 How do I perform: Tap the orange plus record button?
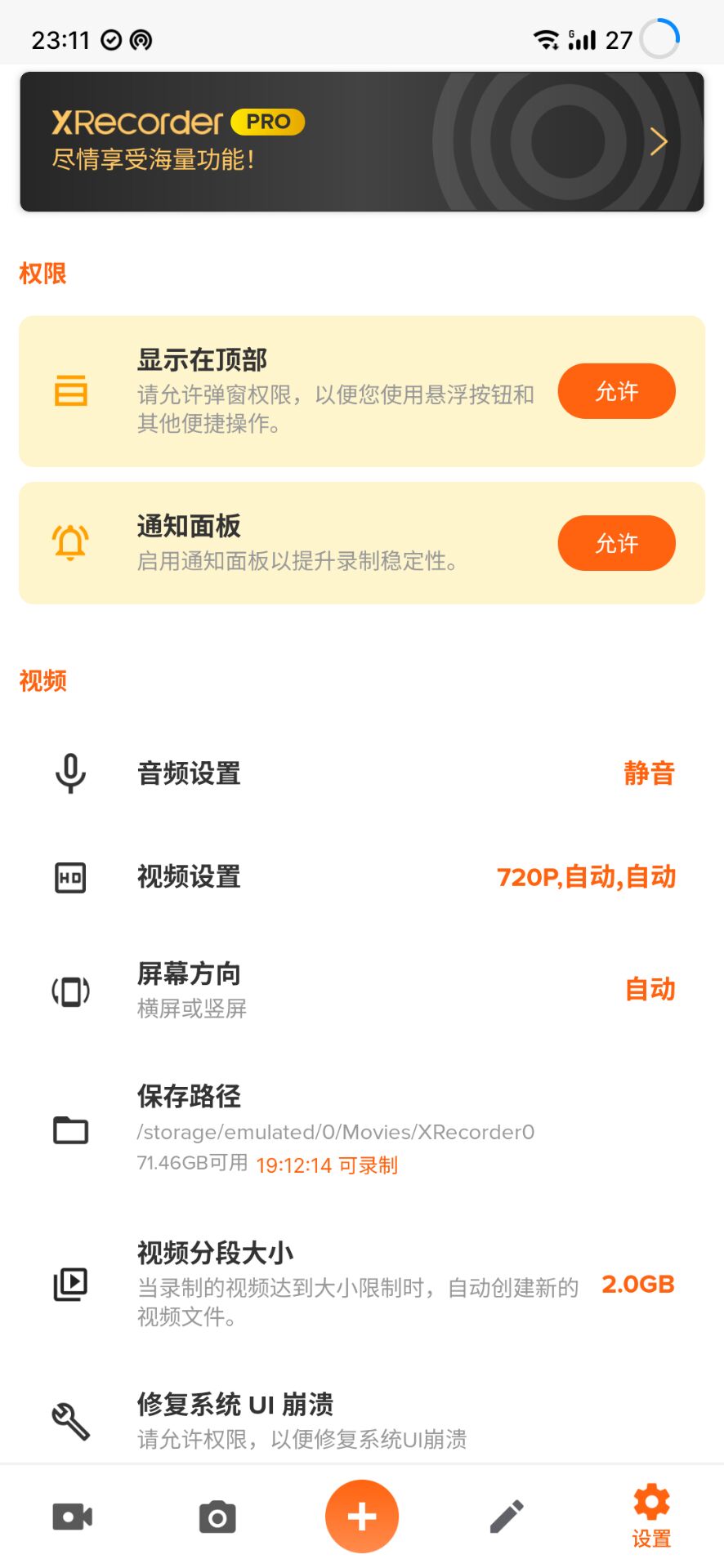(x=362, y=1516)
